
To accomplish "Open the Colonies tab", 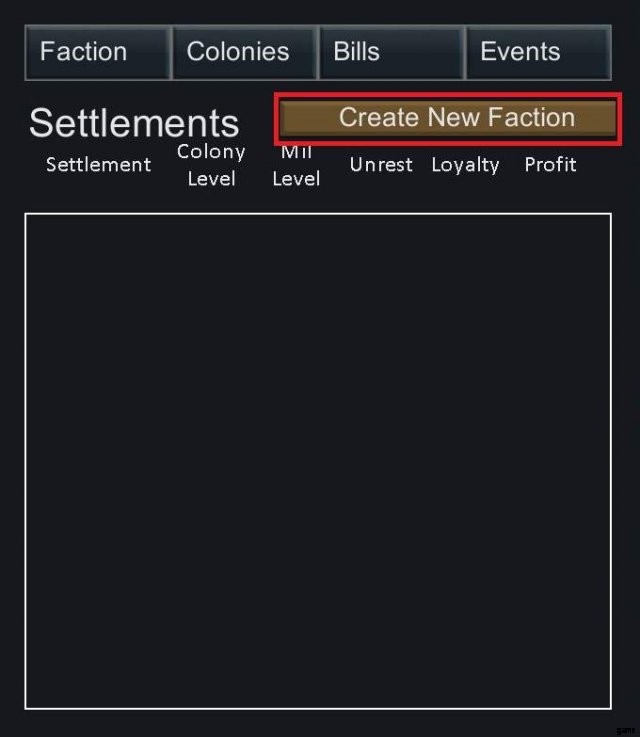I will tap(245, 52).
